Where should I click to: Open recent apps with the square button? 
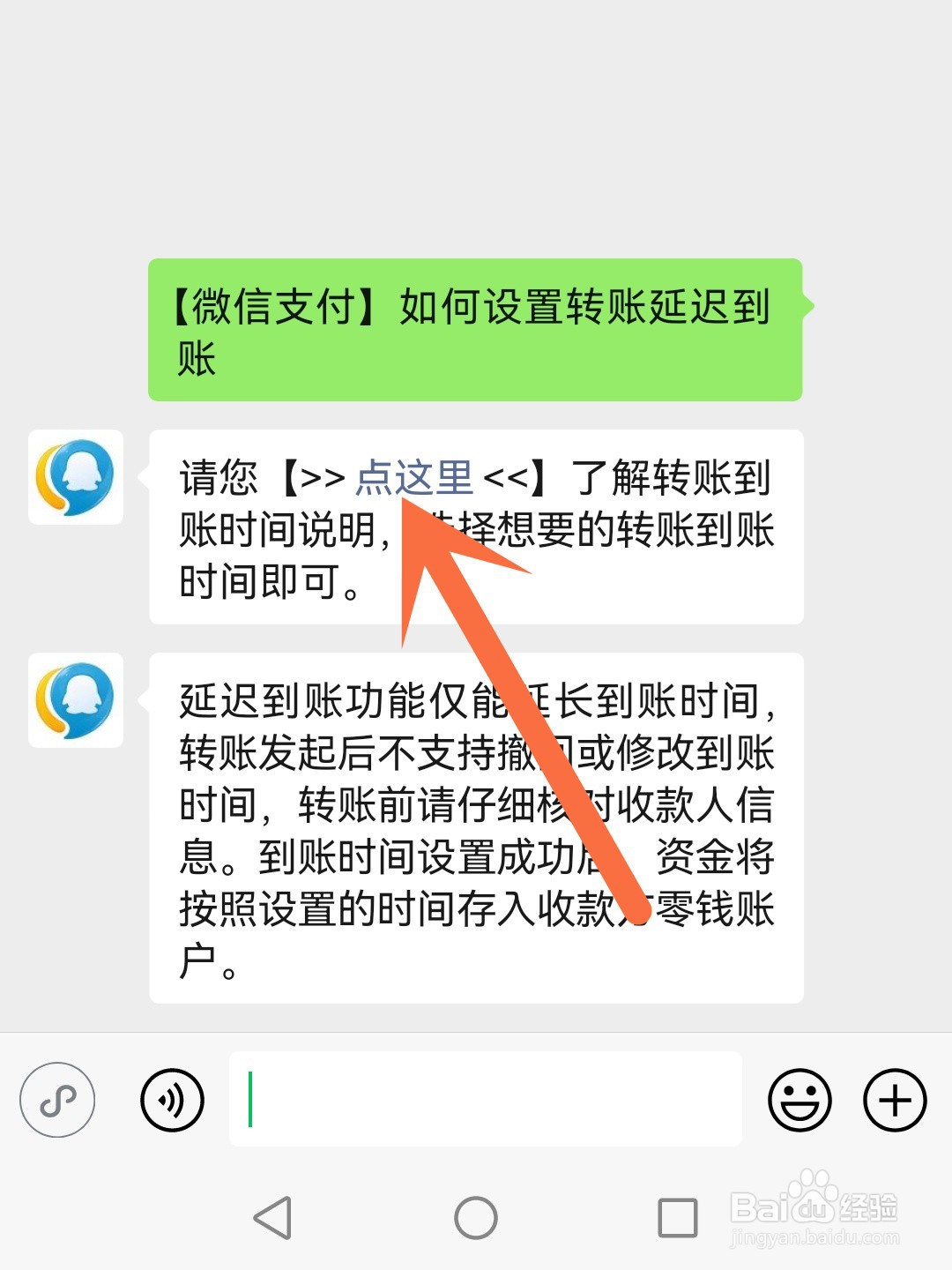pyautogui.click(x=676, y=1215)
